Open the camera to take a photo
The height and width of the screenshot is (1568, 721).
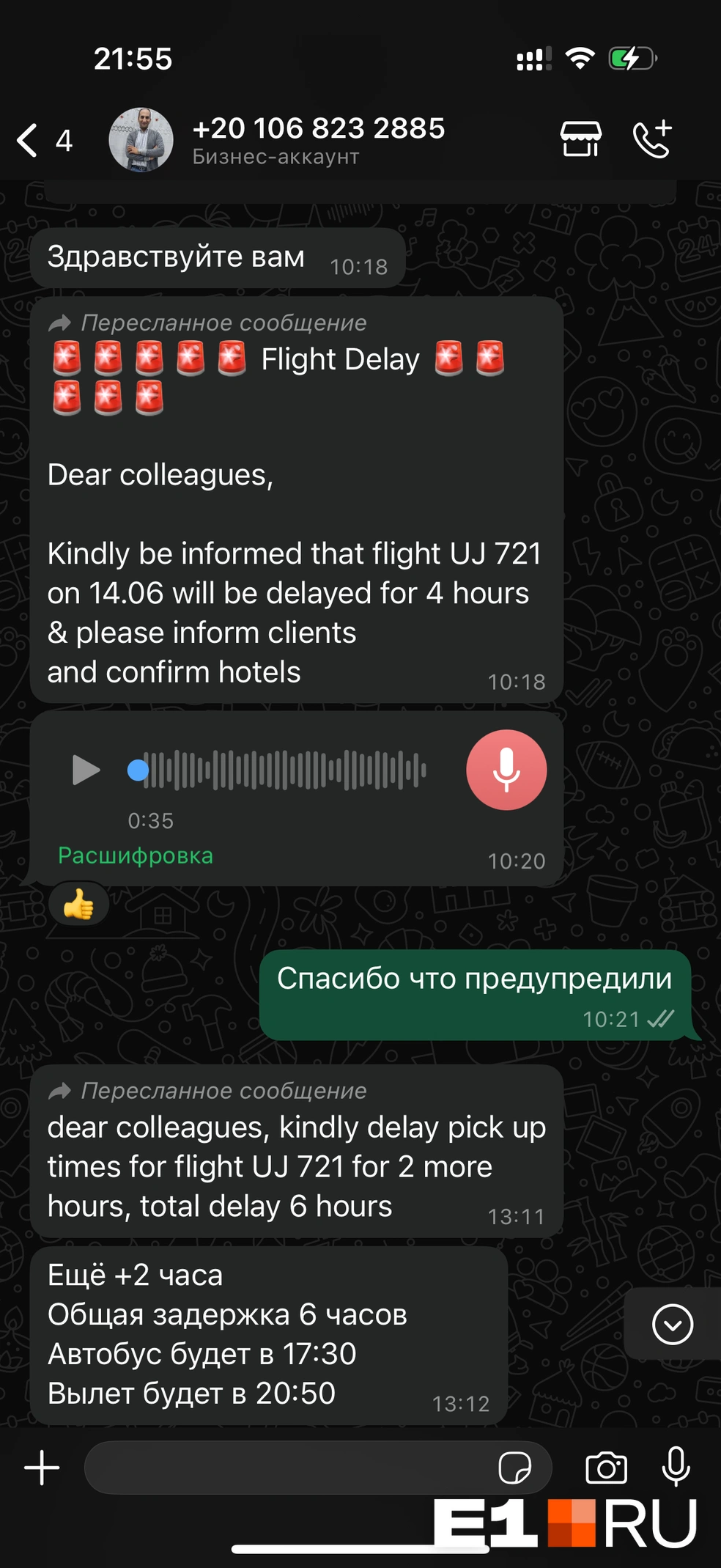[x=606, y=1468]
